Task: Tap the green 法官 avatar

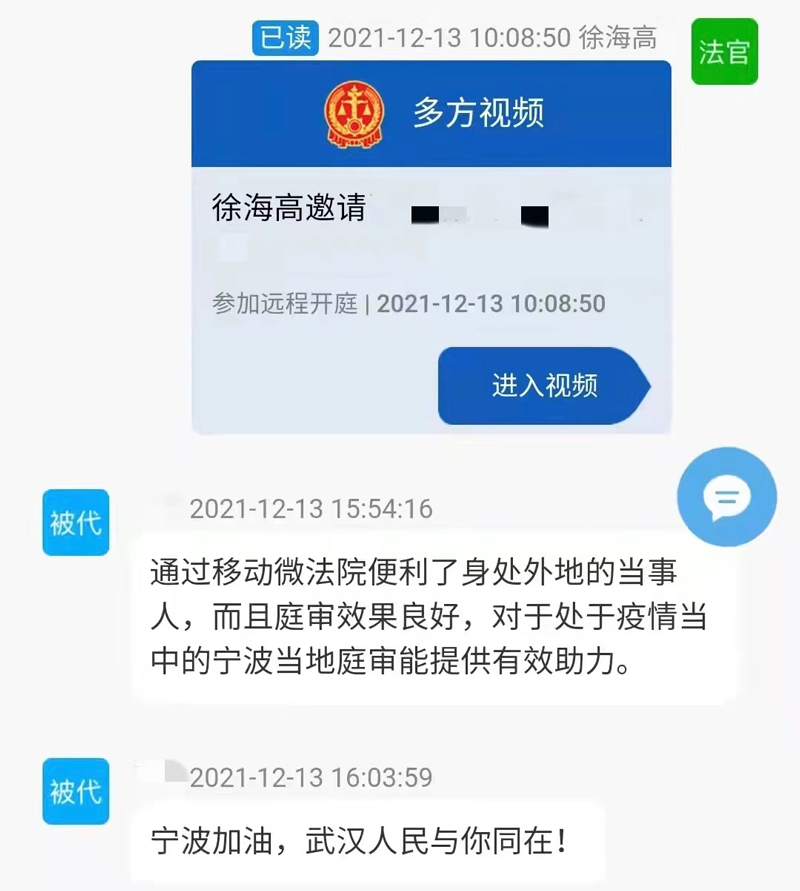Action: point(725,52)
